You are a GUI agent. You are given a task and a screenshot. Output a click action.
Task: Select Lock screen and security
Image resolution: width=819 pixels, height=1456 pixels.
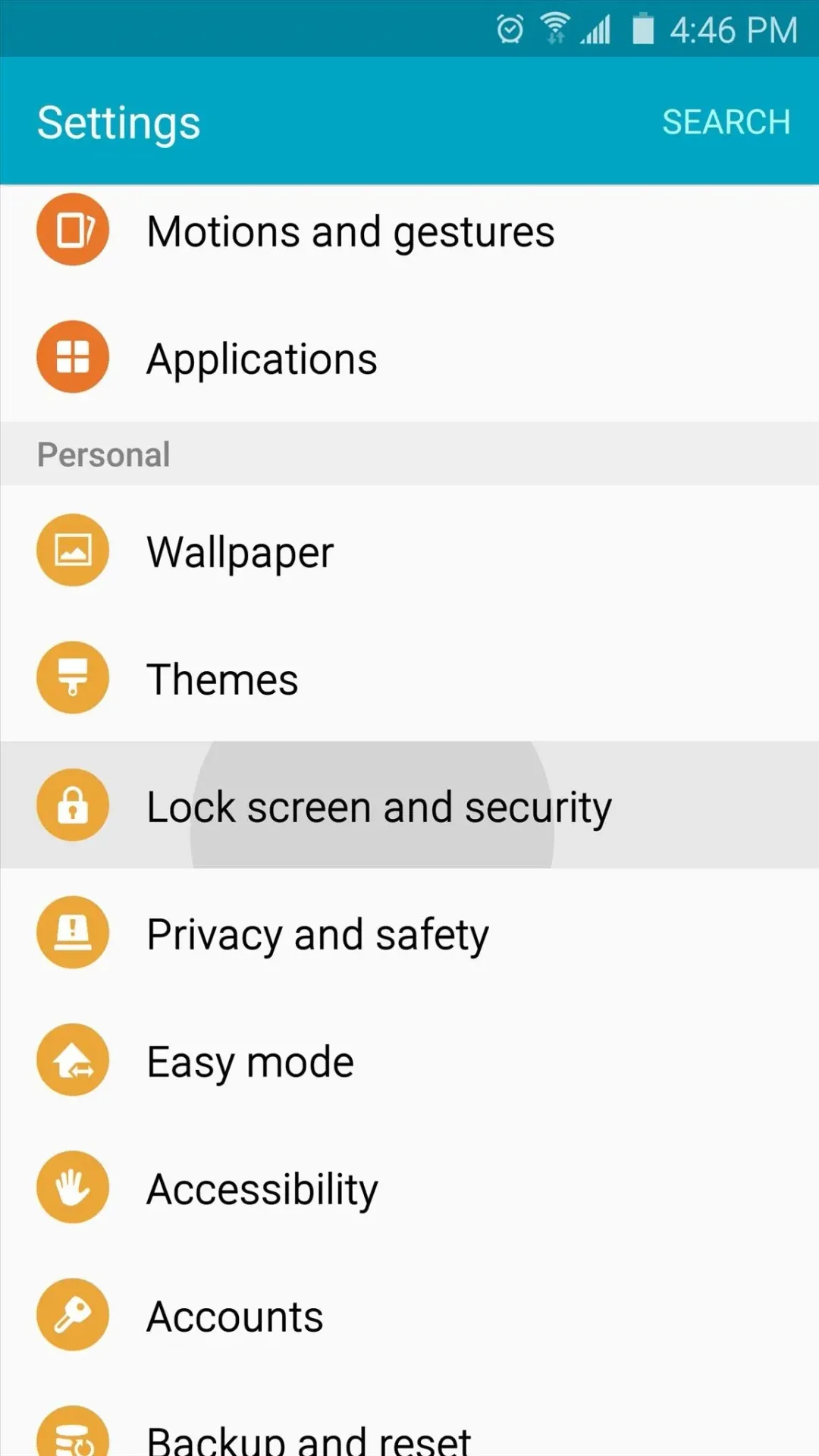coord(378,806)
